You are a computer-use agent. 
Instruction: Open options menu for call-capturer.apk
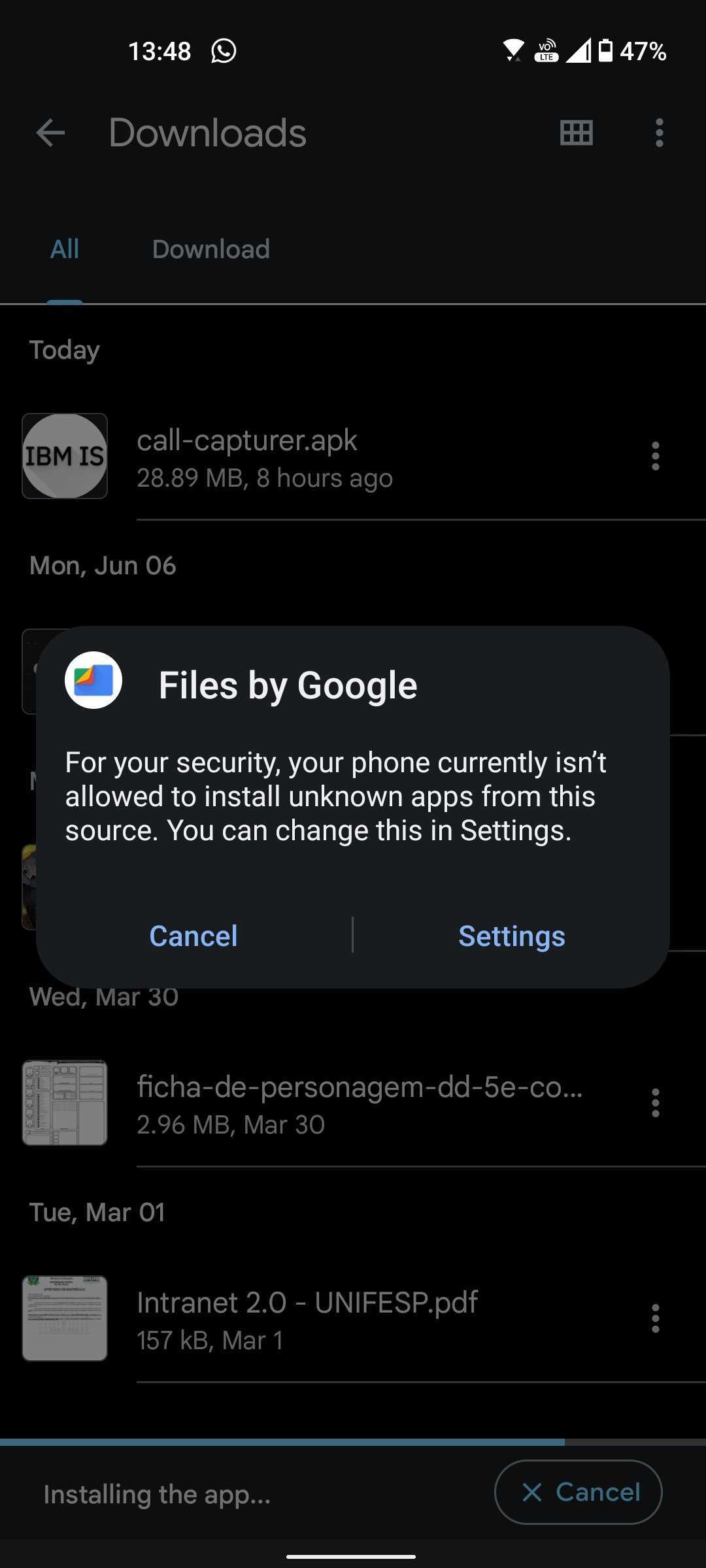point(656,455)
